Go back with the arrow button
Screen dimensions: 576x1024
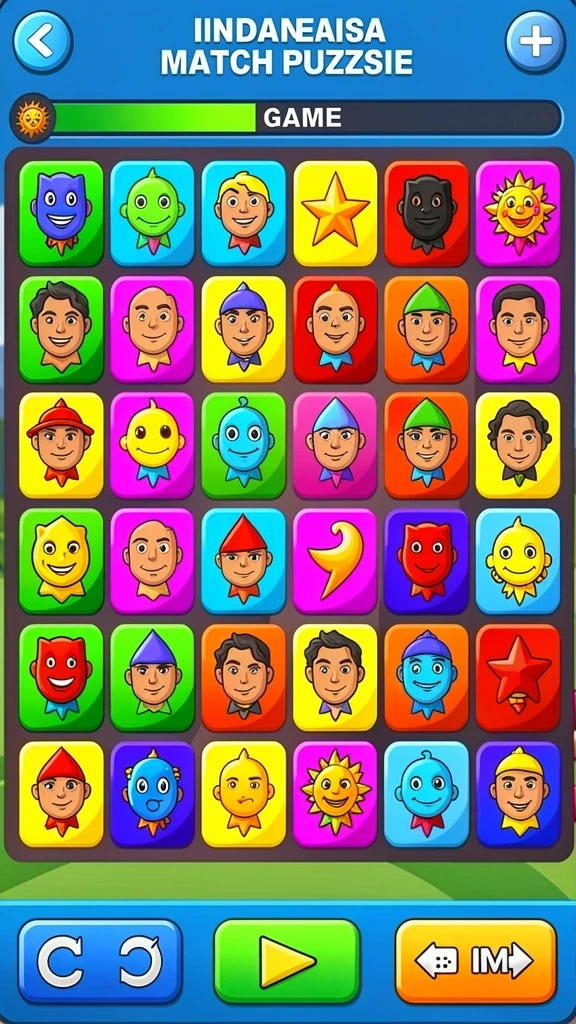(x=42, y=42)
